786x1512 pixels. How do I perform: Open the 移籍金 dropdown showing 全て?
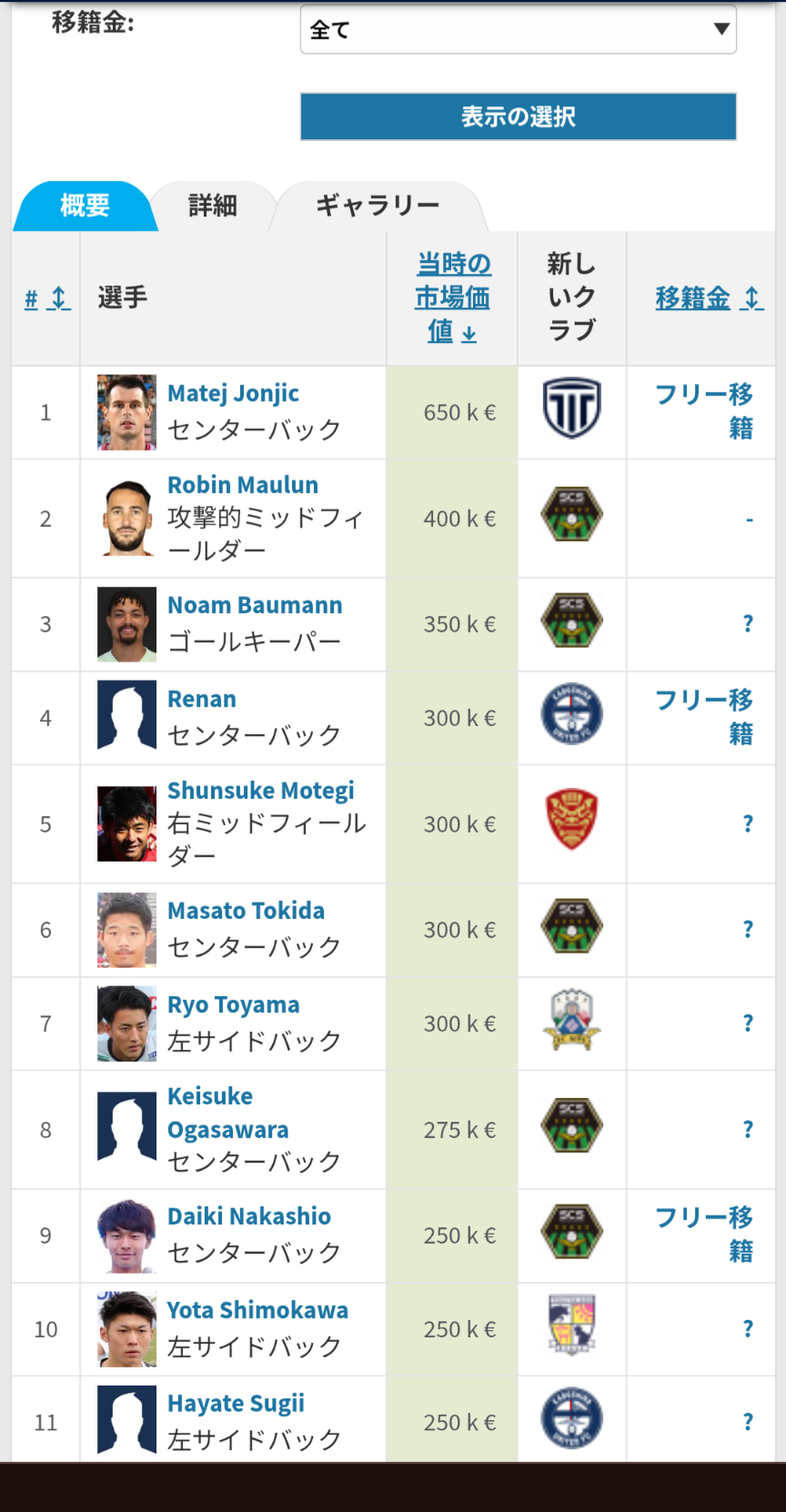[518, 29]
